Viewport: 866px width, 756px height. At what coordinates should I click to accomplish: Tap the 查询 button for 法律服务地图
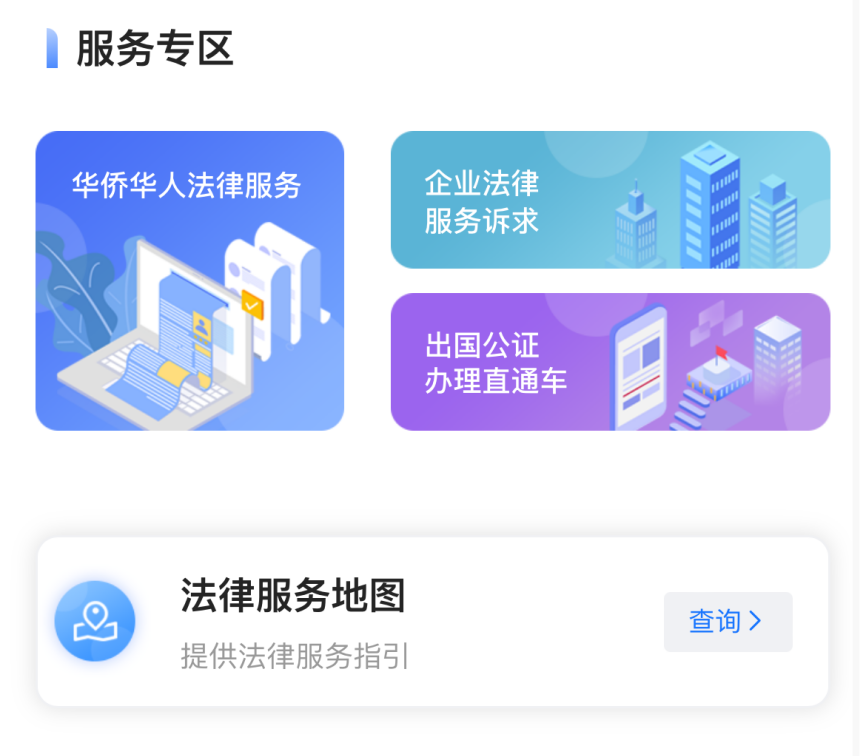click(727, 621)
